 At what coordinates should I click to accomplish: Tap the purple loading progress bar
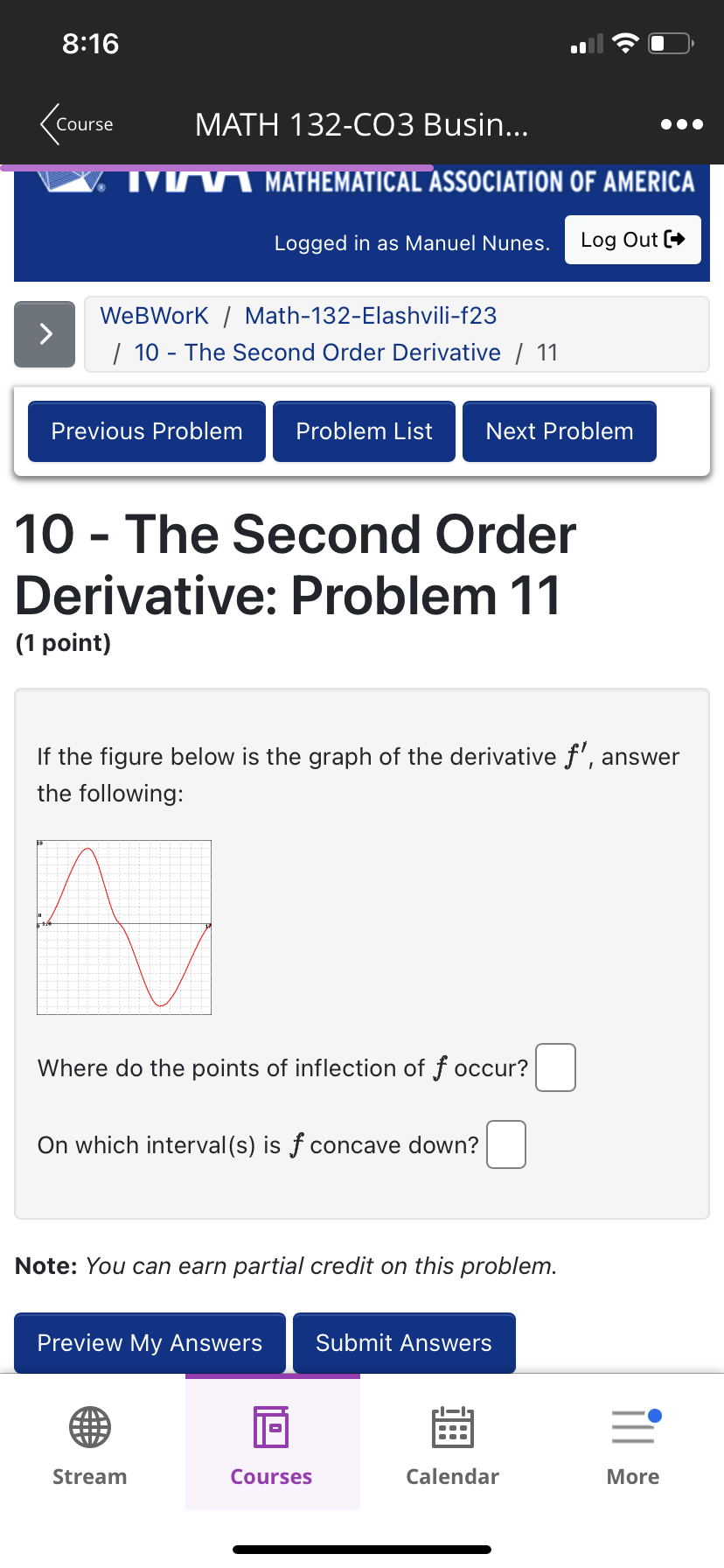217,165
